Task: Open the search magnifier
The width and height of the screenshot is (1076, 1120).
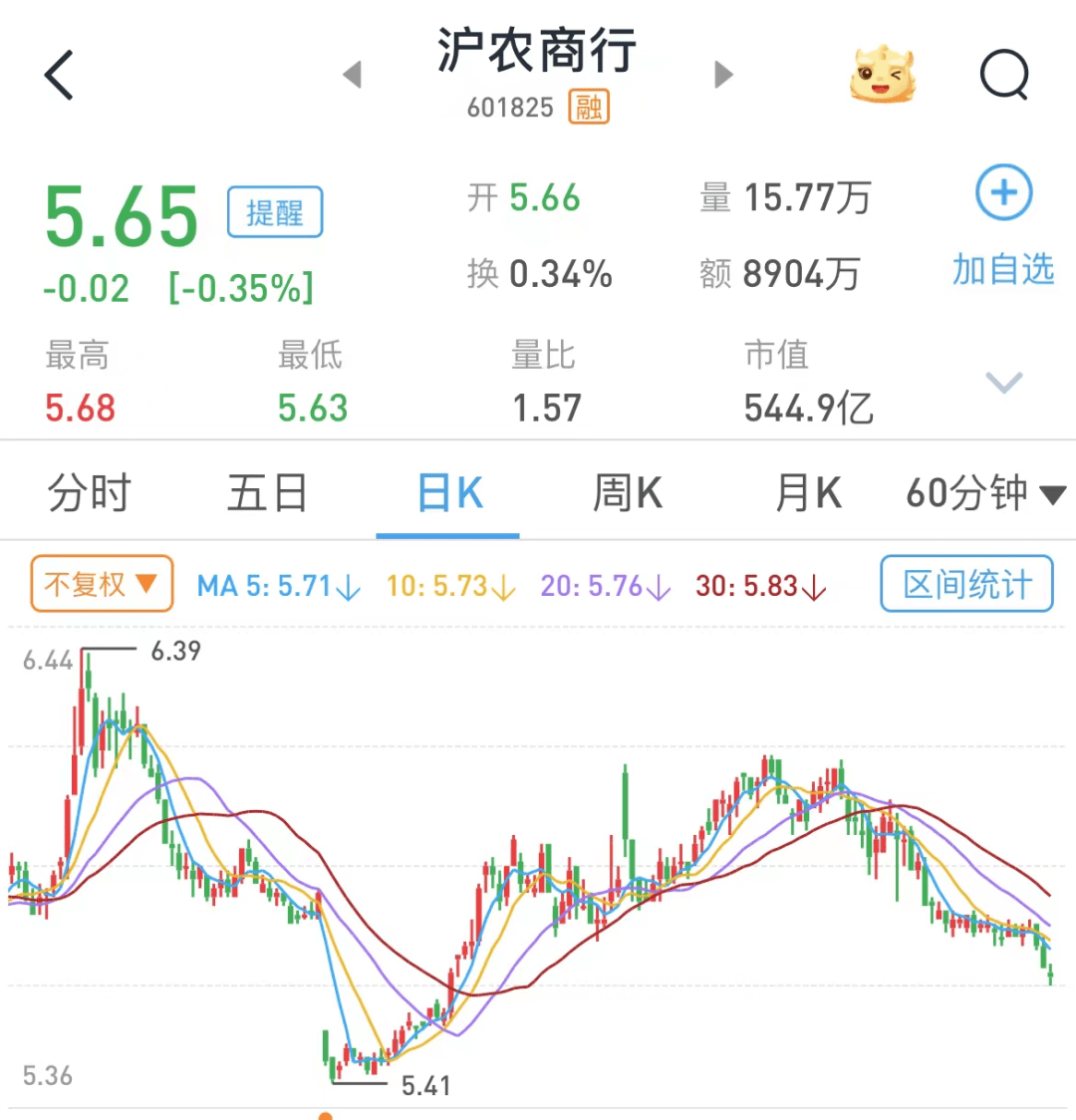Action: 1003,75
